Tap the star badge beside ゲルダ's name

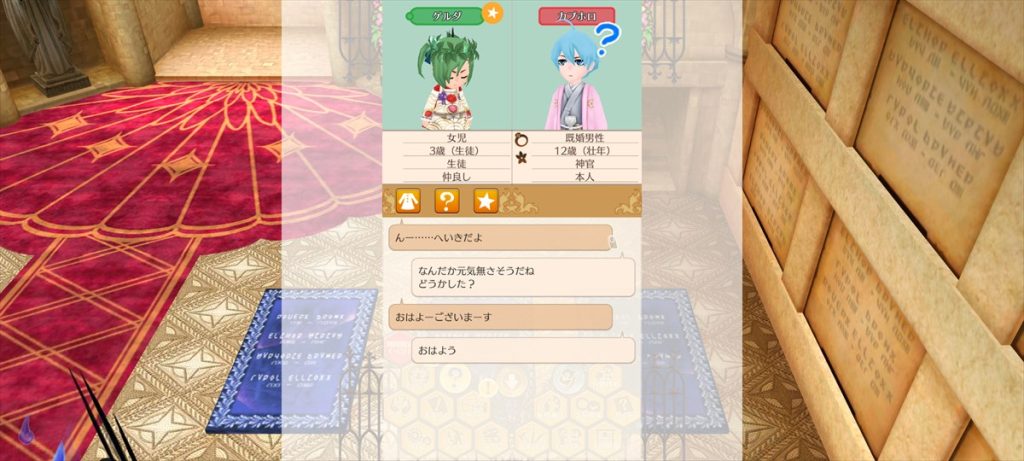pos(491,13)
